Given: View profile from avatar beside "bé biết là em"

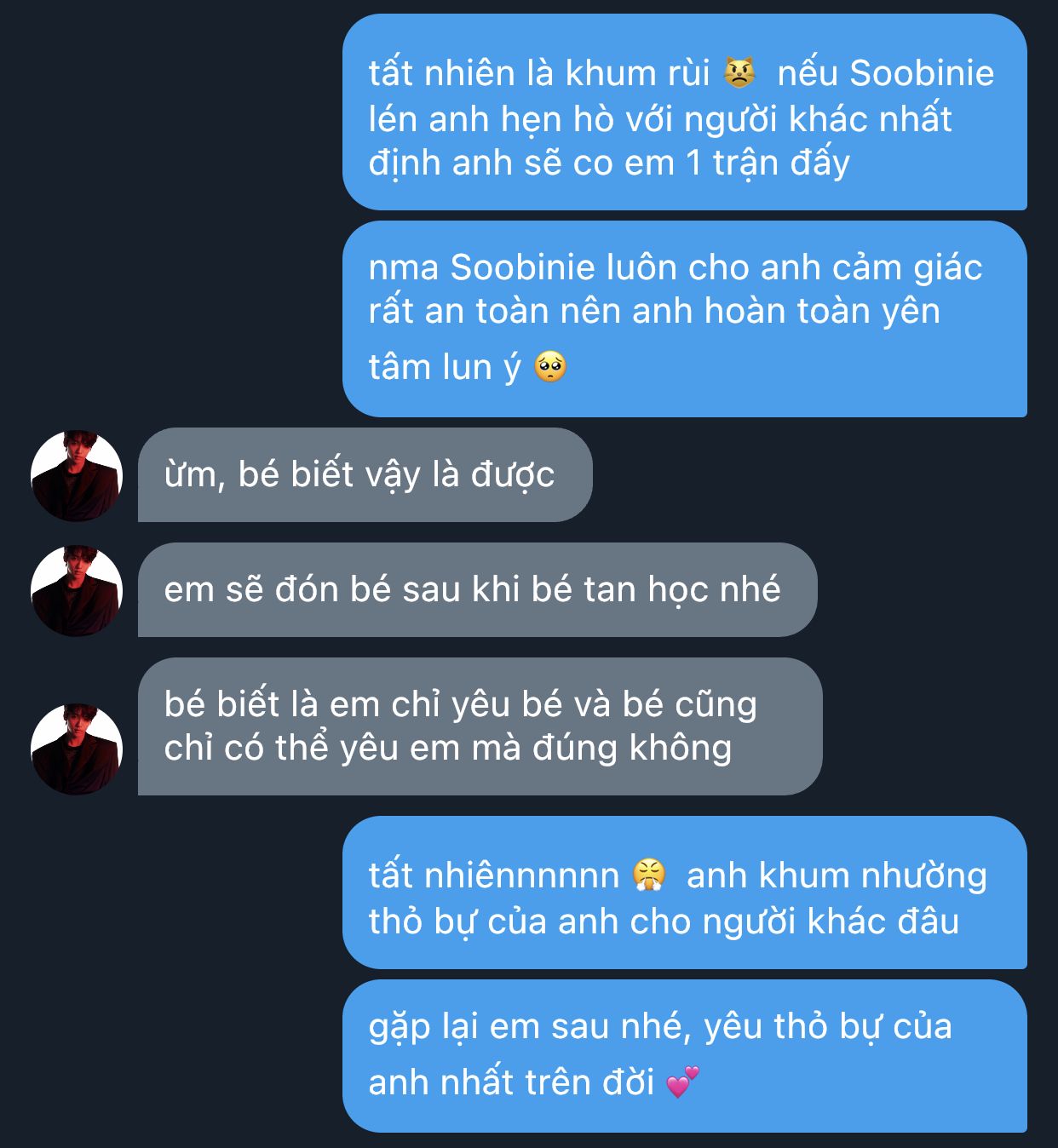Looking at the screenshot, I should tap(77, 749).
